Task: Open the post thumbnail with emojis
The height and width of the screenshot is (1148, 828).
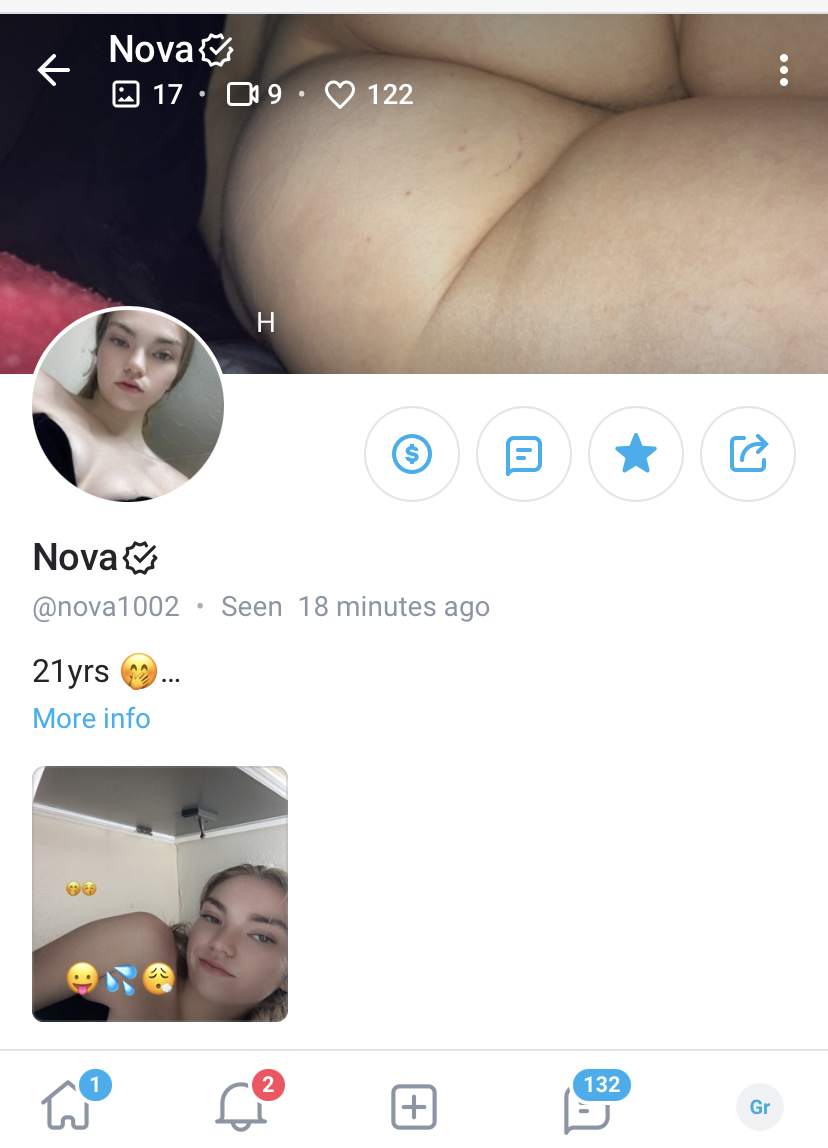Action: click(160, 893)
